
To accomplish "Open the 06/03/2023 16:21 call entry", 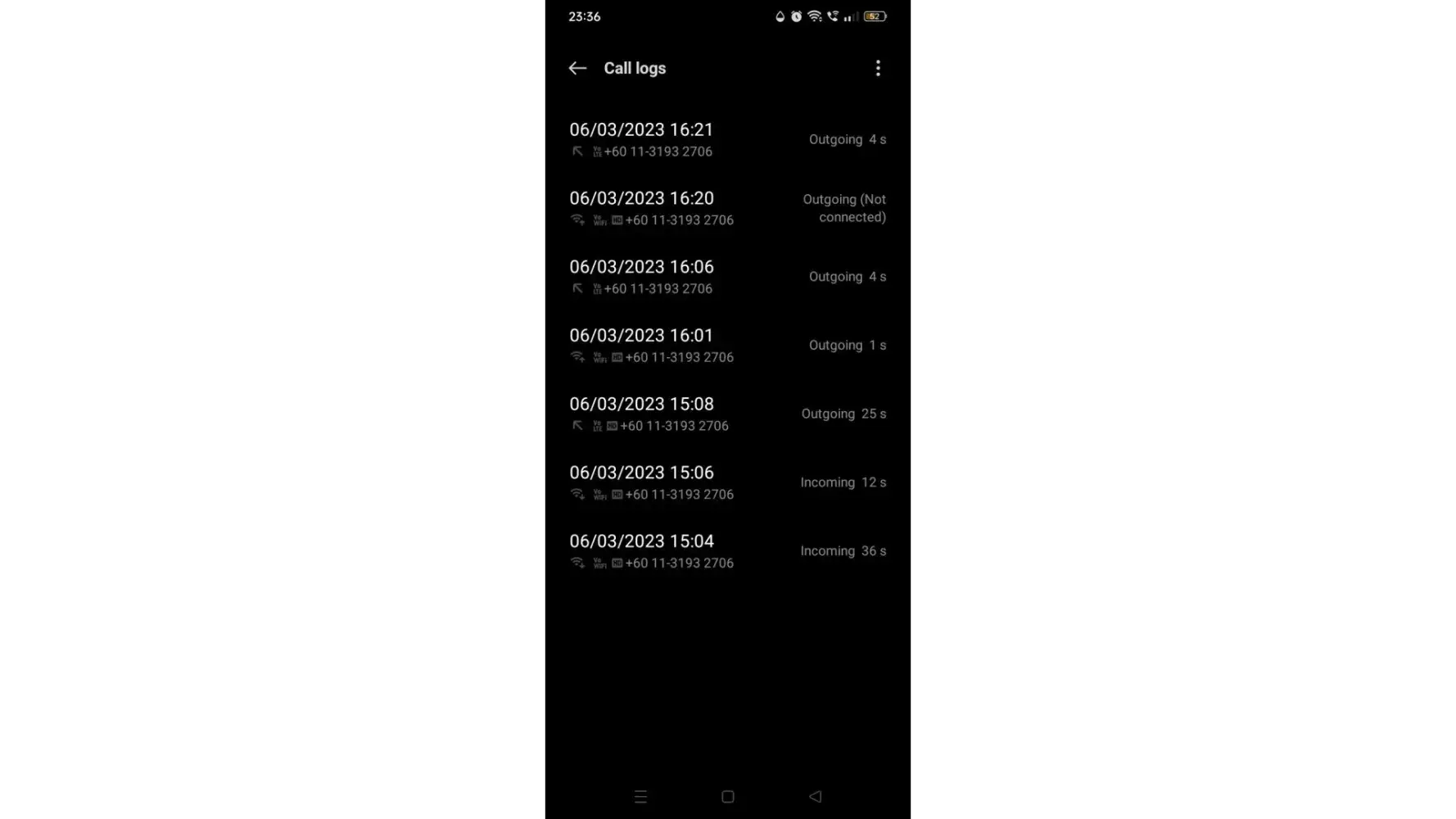I will [727, 140].
